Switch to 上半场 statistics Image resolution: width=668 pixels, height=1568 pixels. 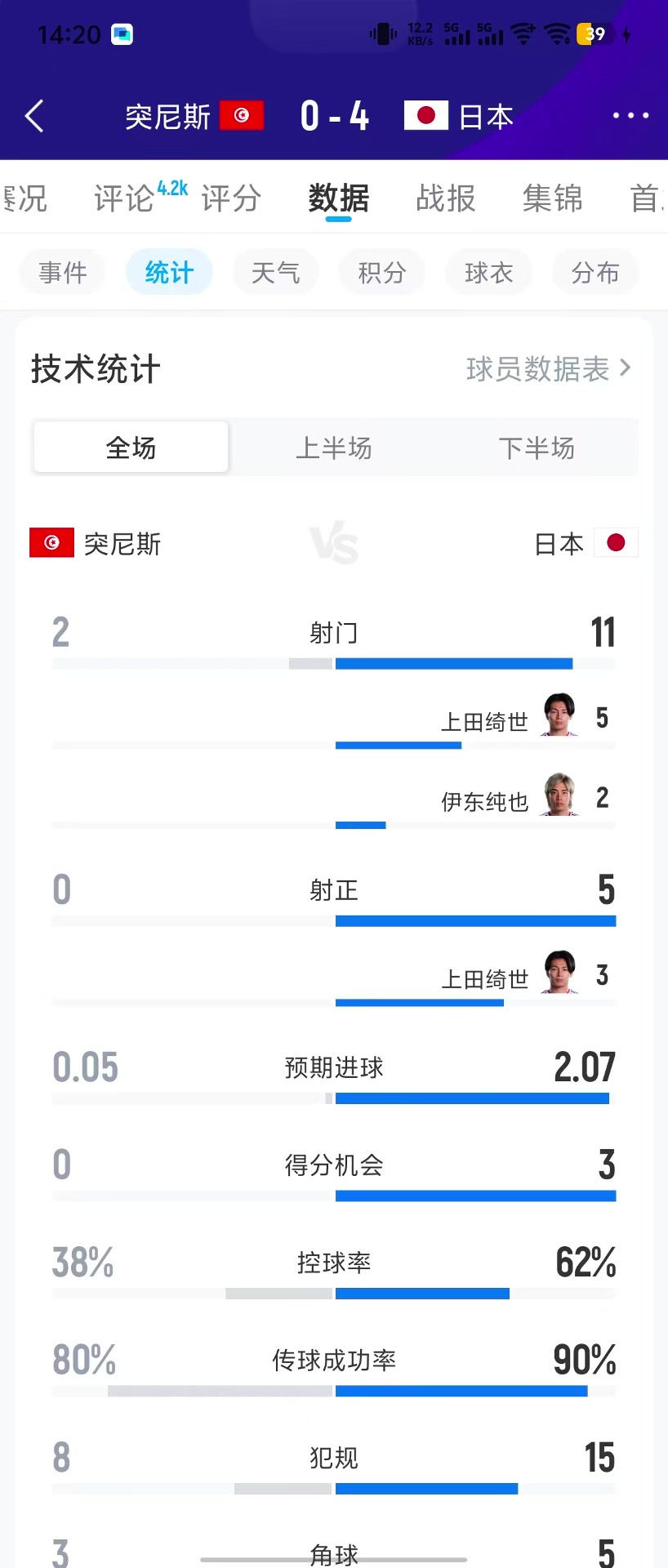coord(333,448)
